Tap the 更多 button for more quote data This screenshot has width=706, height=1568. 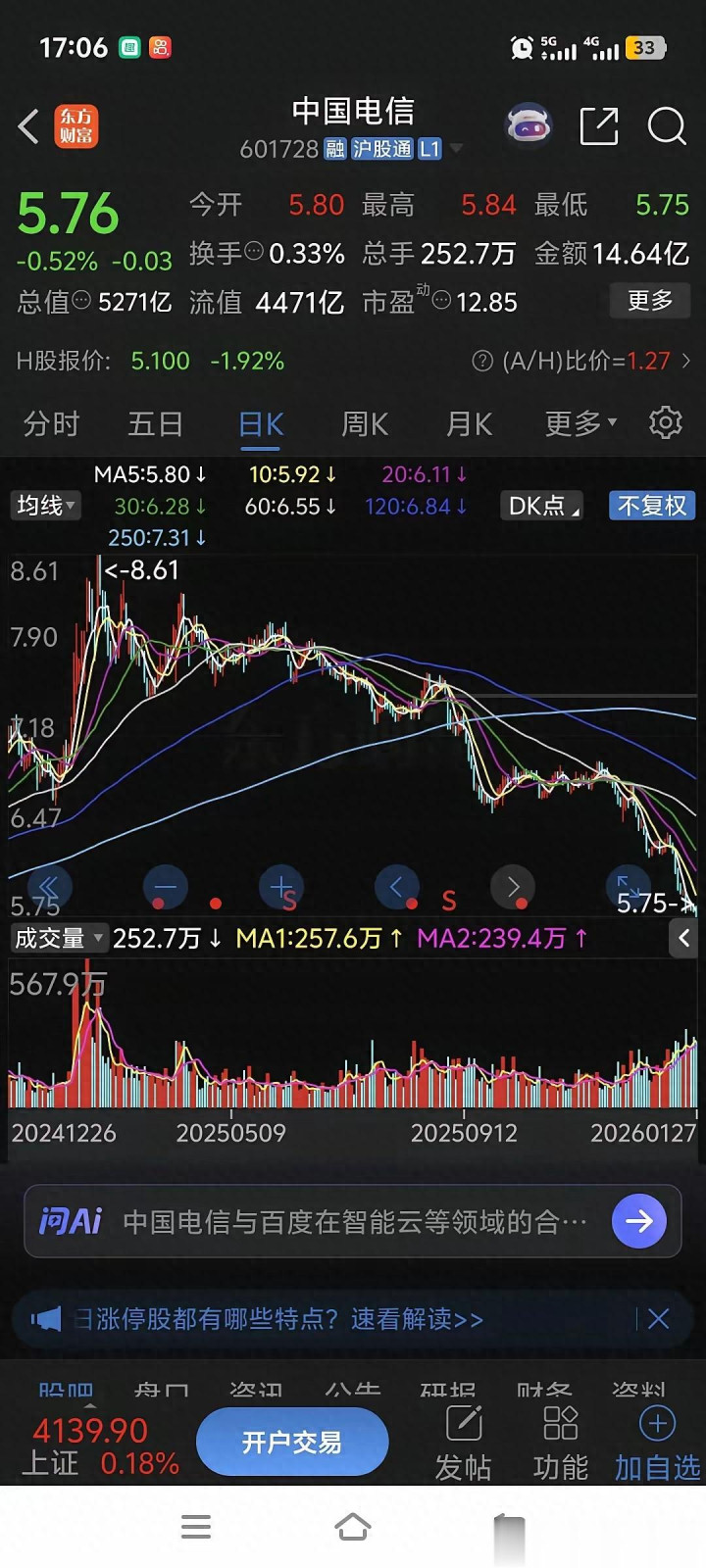650,301
